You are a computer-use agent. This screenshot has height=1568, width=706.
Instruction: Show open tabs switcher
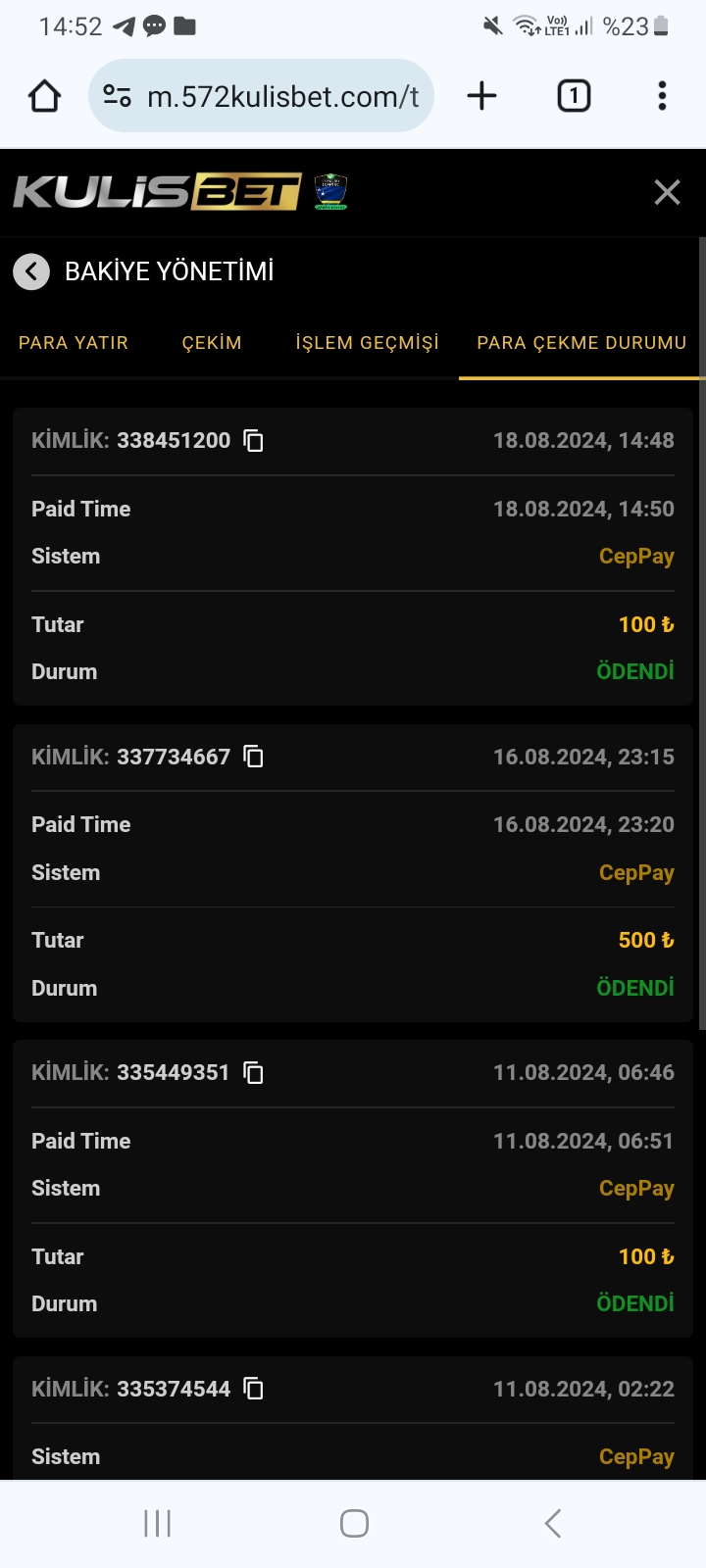574,96
